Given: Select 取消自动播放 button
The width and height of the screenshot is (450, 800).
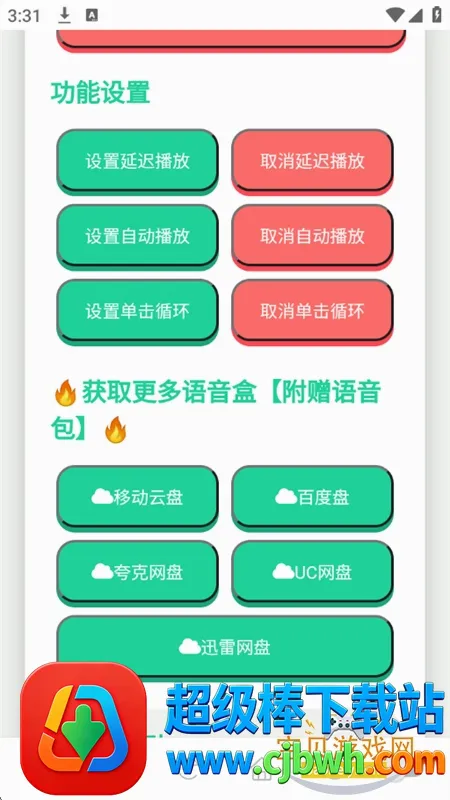Looking at the screenshot, I should click(312, 236).
